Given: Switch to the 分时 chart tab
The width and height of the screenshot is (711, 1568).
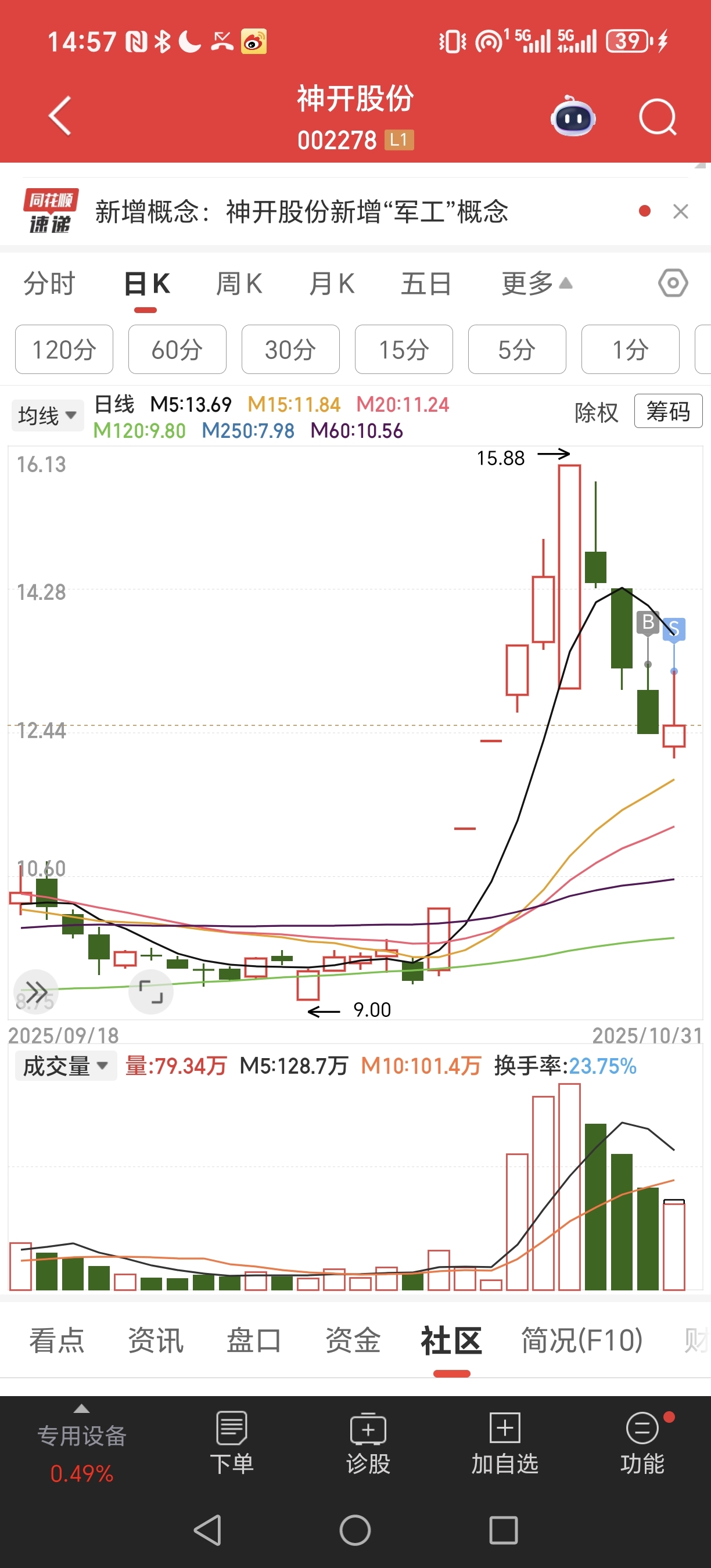Looking at the screenshot, I should 49,284.
